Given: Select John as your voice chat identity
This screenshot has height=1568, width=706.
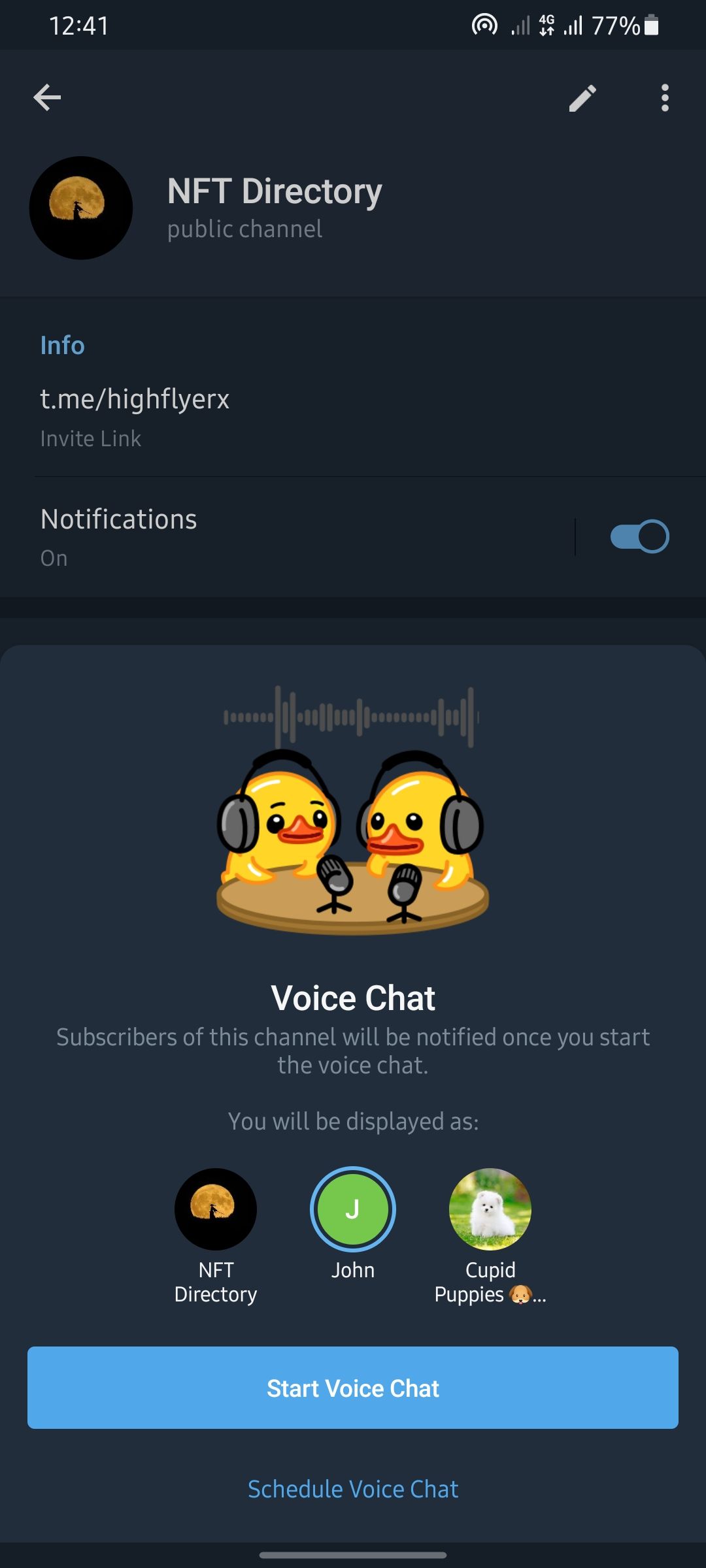Looking at the screenshot, I should (x=353, y=1209).
